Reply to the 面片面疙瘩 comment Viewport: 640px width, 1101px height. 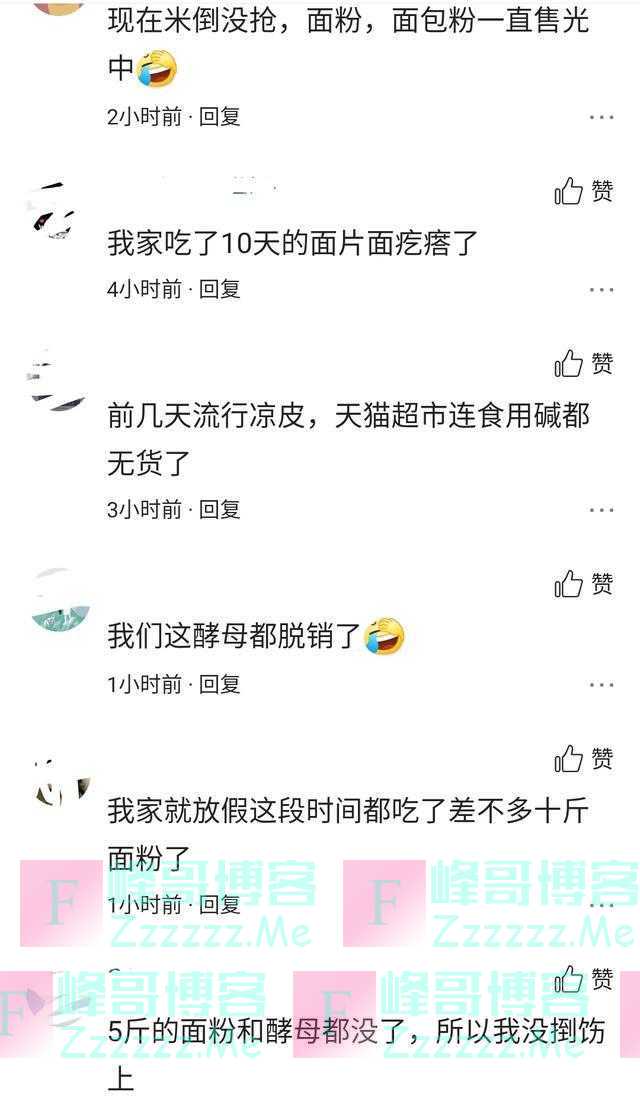[220, 289]
